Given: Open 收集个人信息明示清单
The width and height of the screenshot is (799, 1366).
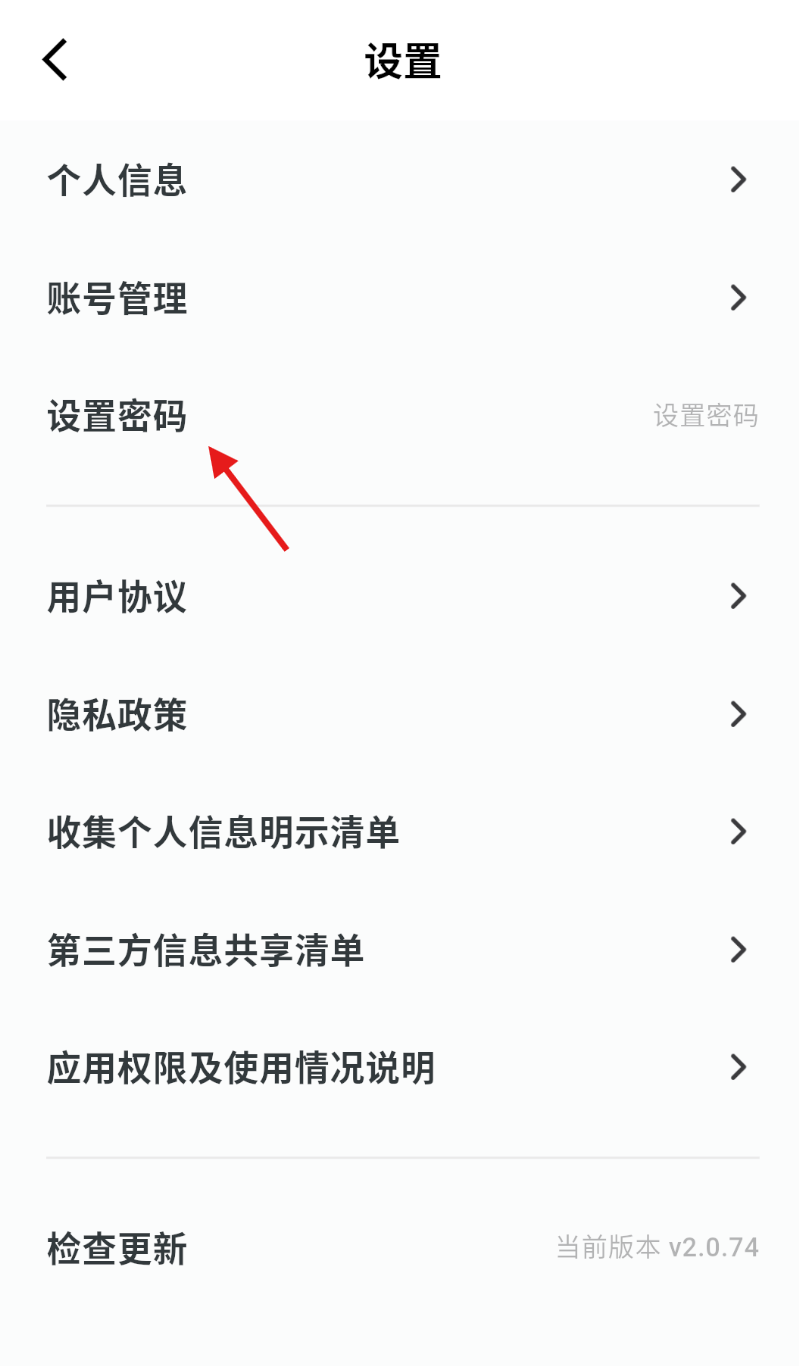Looking at the screenshot, I should click(x=399, y=832).
